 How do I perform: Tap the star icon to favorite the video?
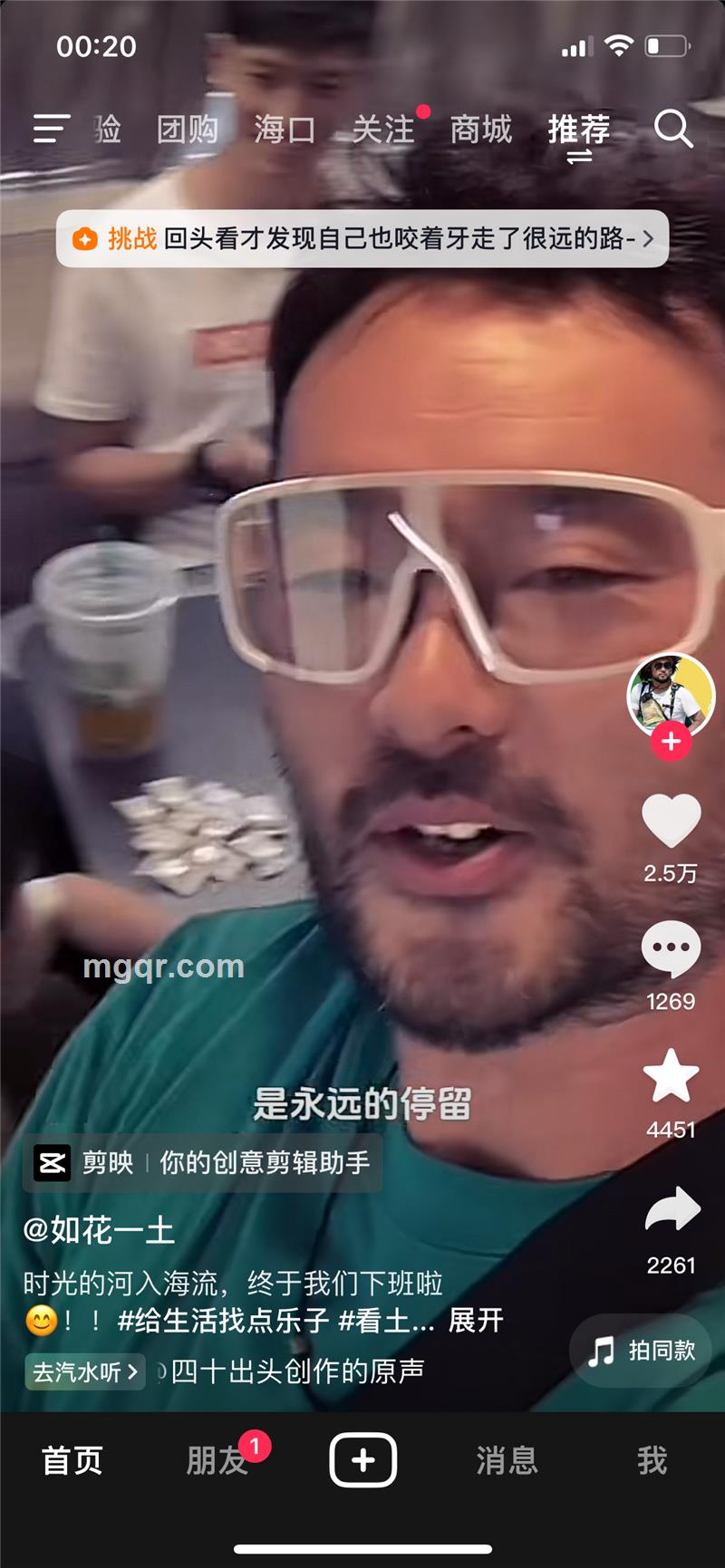pyautogui.click(x=671, y=1080)
